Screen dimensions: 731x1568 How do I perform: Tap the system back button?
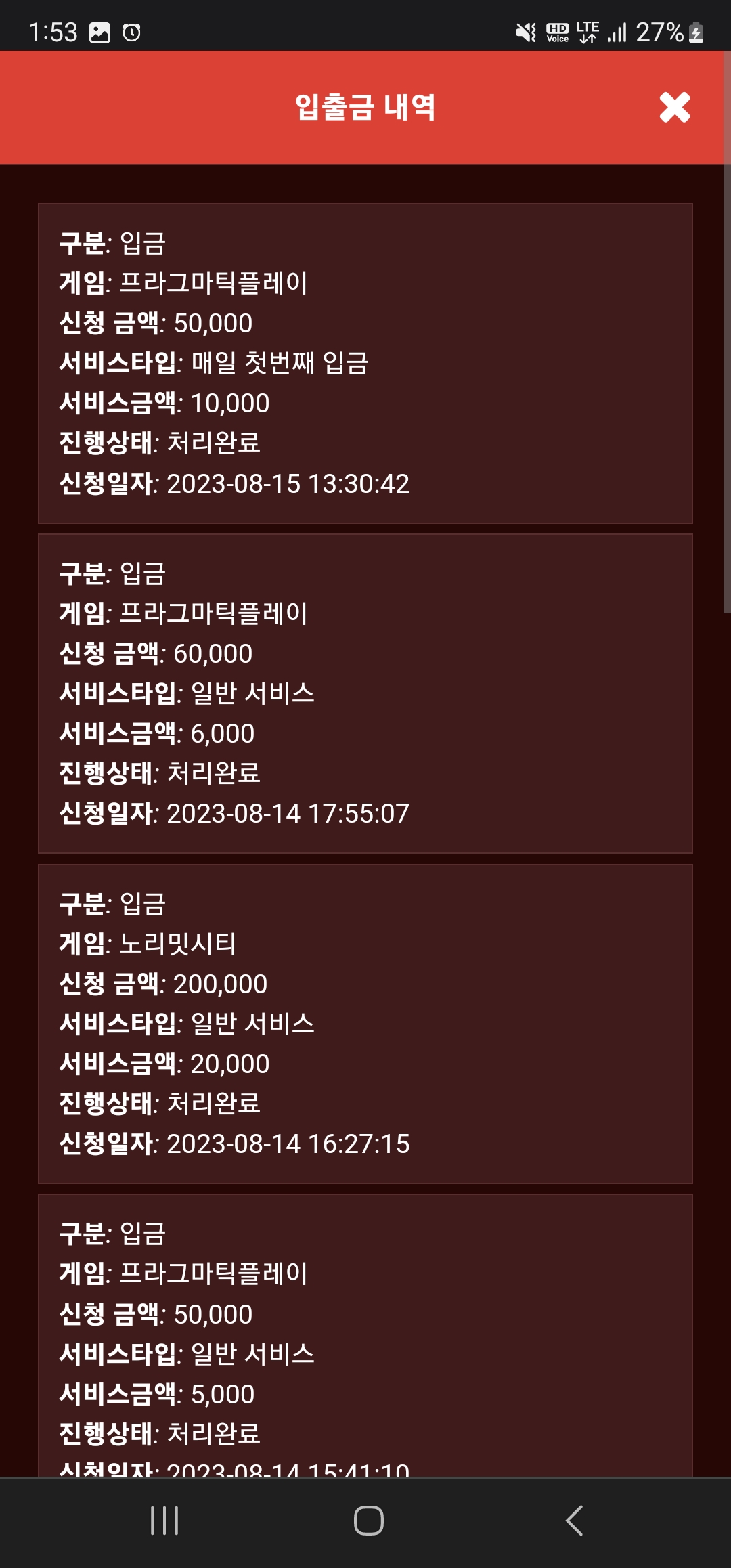click(573, 1521)
